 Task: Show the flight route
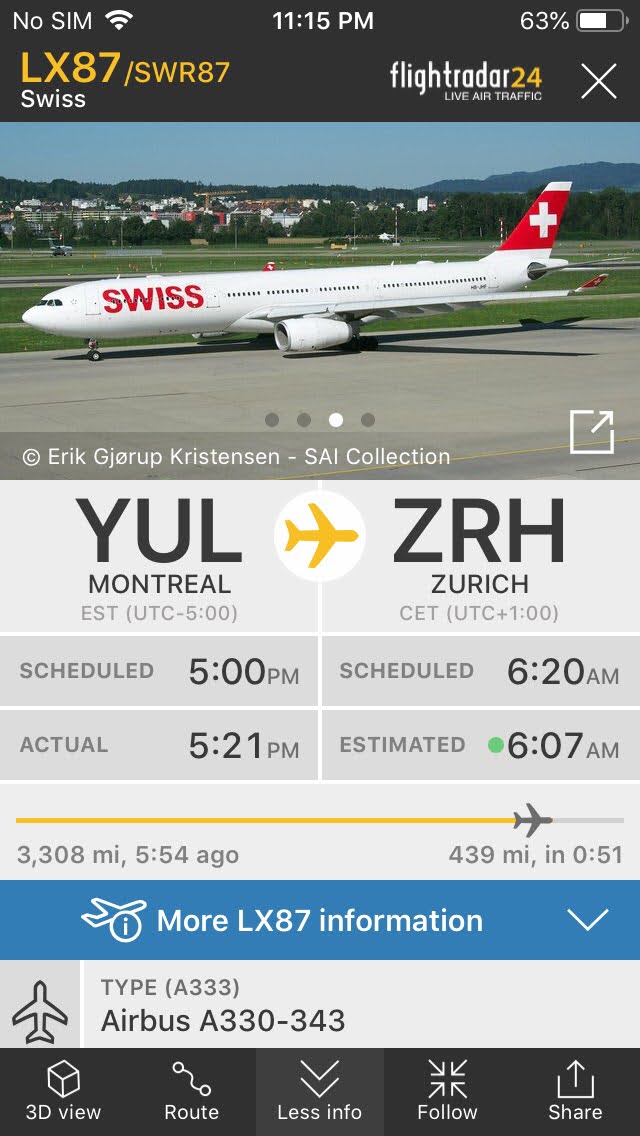point(191,1092)
